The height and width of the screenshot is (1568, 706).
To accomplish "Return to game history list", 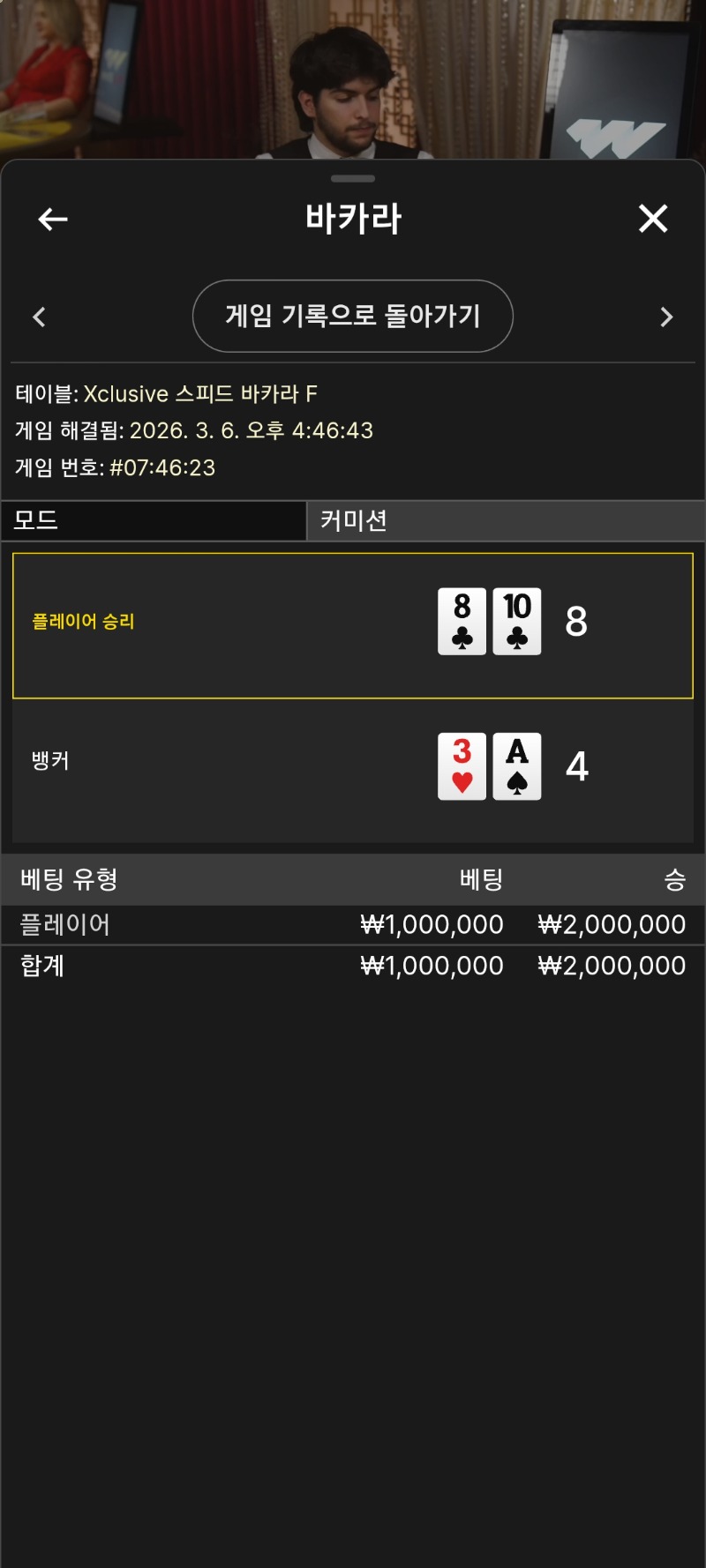I will [353, 316].
